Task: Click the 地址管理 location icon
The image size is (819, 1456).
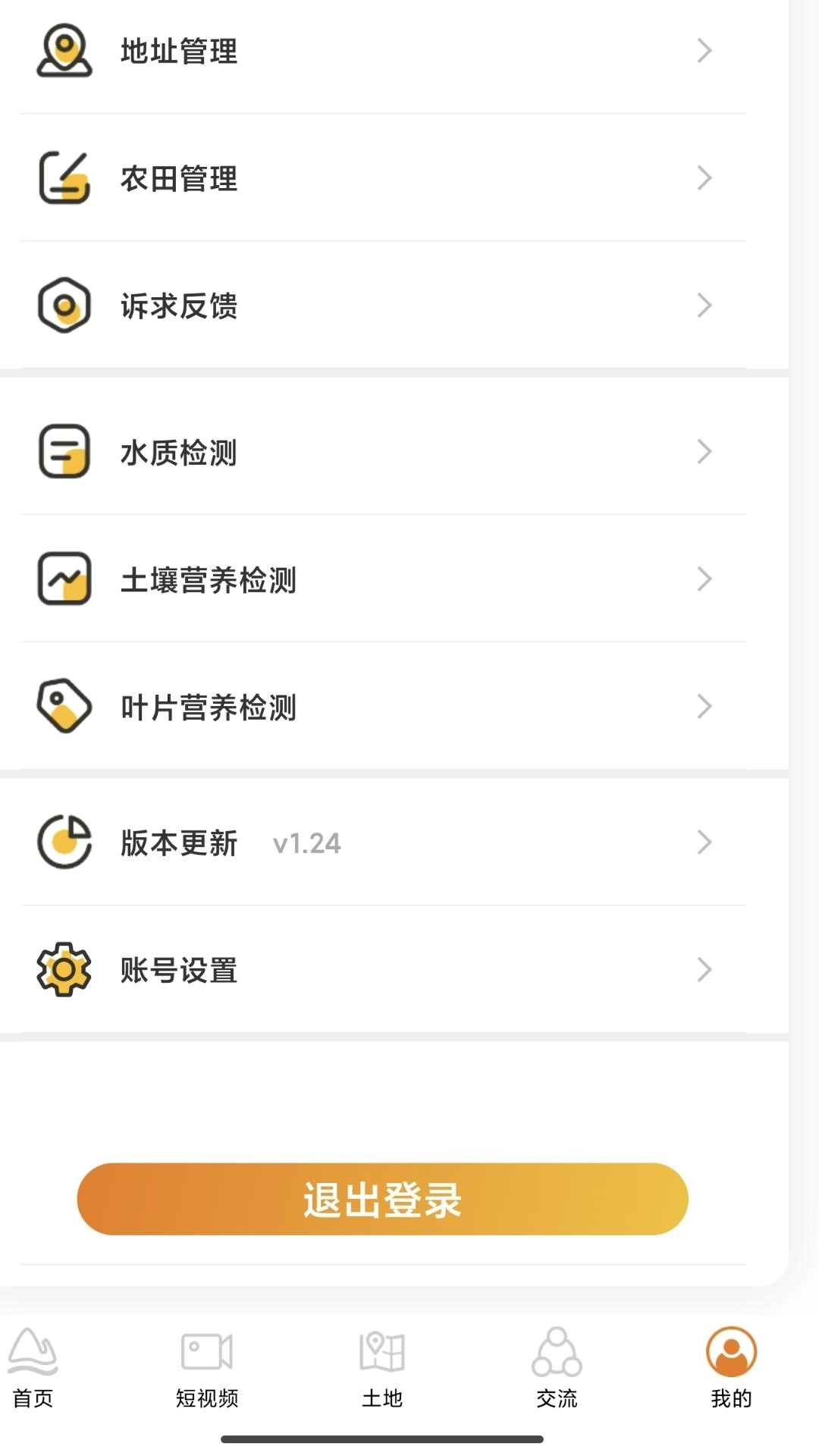Action: 64,52
